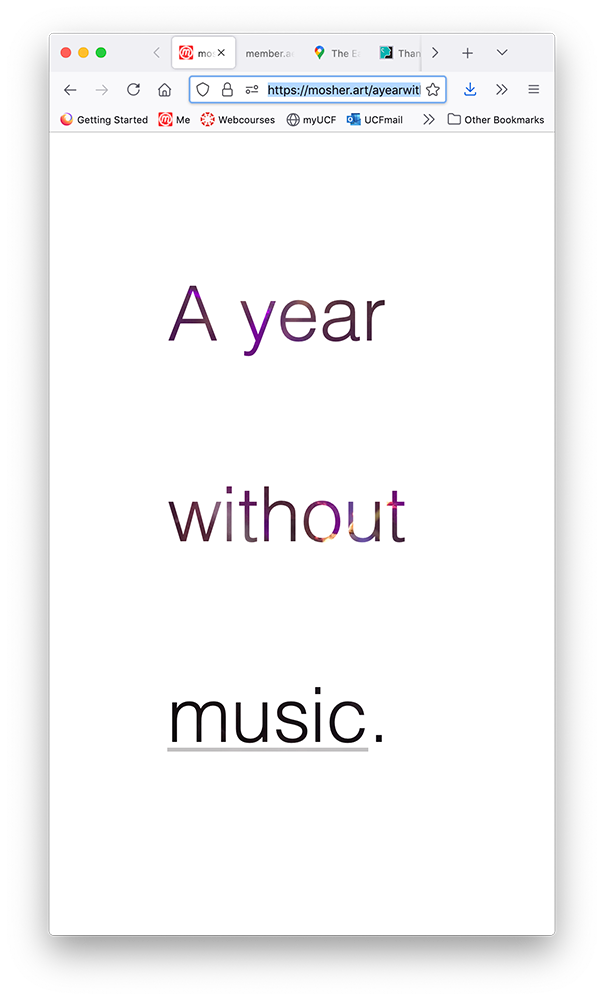The width and height of the screenshot is (604, 1000).
Task: Open the Webcourses bookmark
Action: [238, 120]
